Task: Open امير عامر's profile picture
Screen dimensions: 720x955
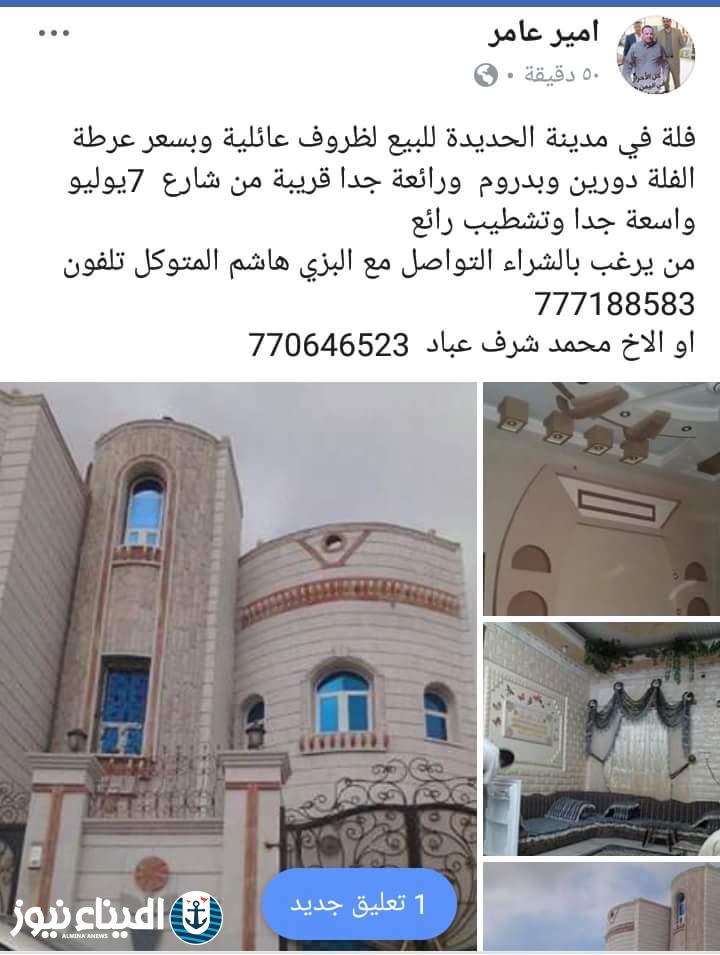Action: (x=655, y=54)
